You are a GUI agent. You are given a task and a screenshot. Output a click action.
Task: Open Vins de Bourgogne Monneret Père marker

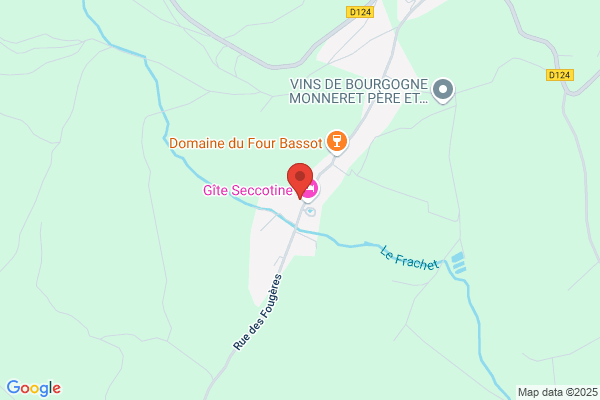coord(443,90)
